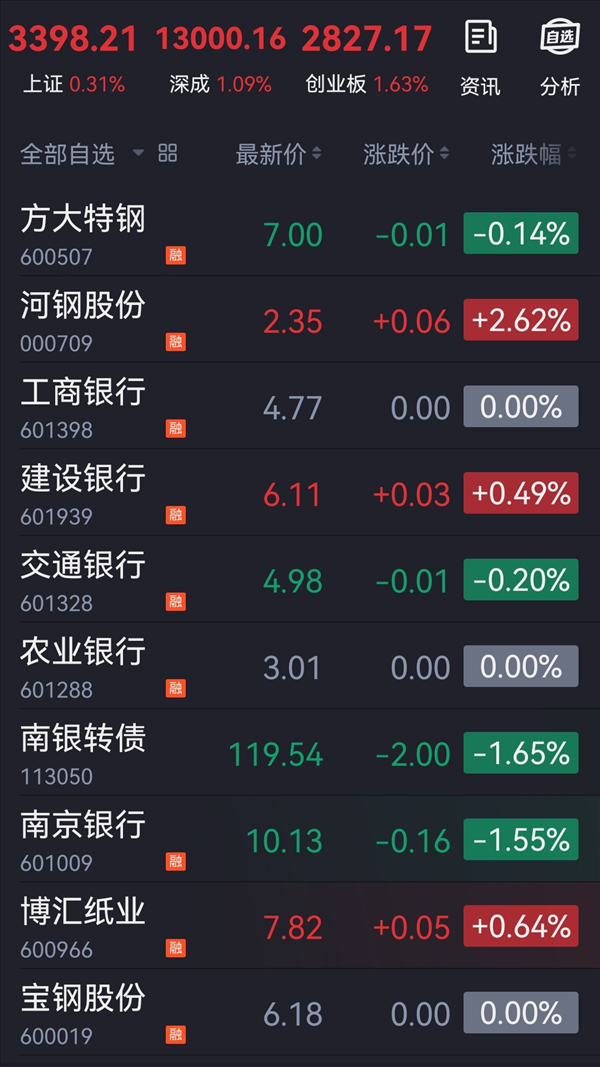Image resolution: width=600 pixels, height=1067 pixels.
Task: Expand the 全部自选 group dropdown
Action: coord(82,154)
